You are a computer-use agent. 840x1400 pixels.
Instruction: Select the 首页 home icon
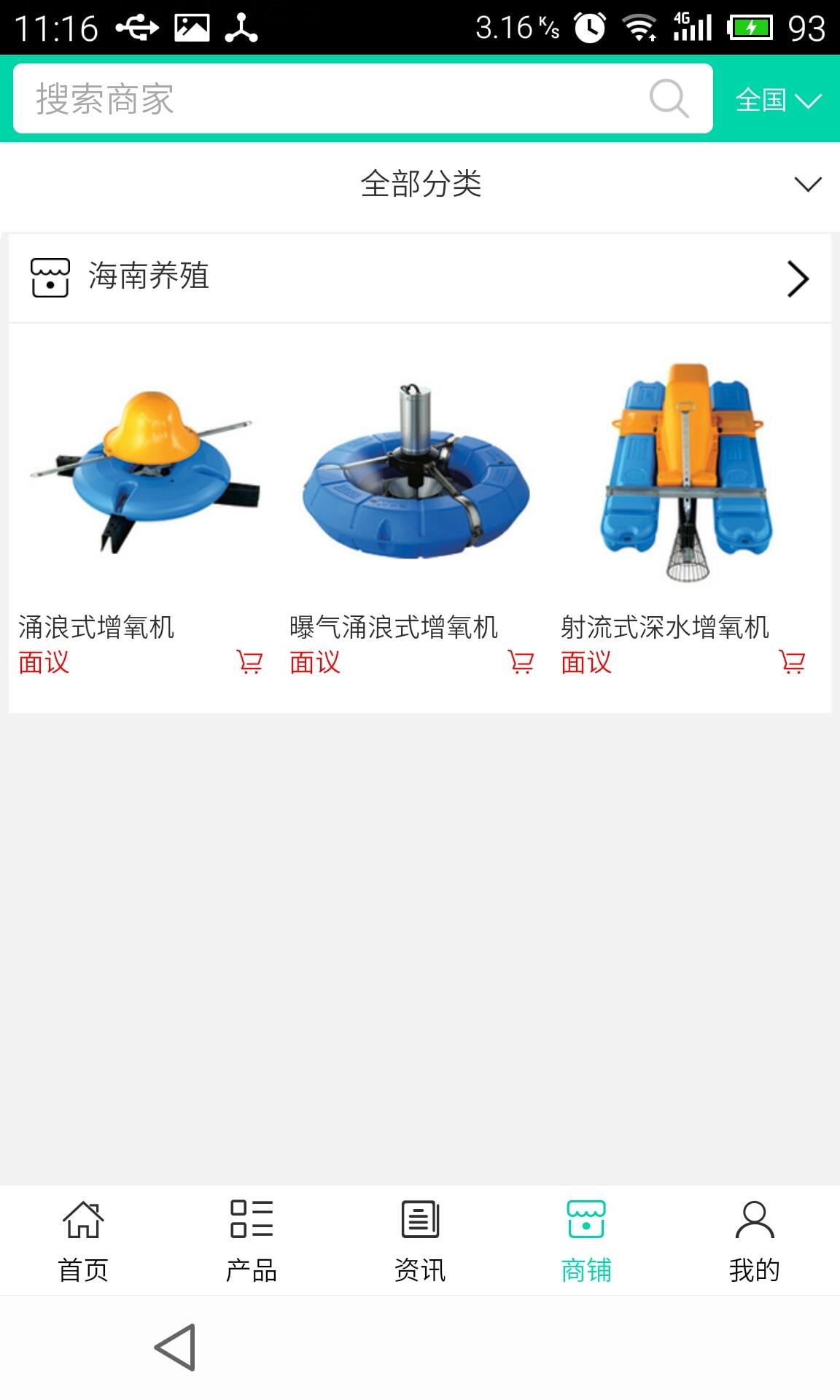tap(83, 1220)
